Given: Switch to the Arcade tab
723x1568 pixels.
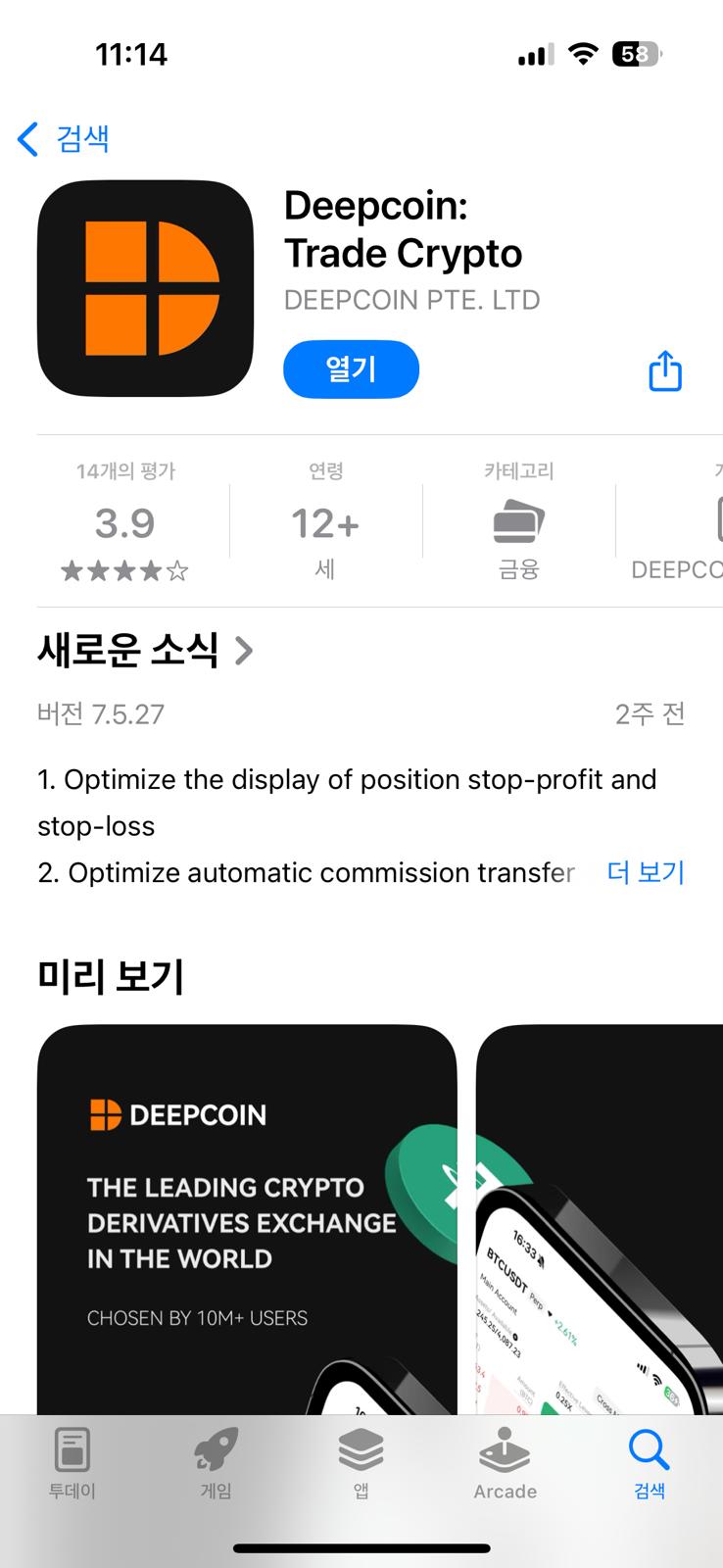Looking at the screenshot, I should pyautogui.click(x=506, y=1463).
